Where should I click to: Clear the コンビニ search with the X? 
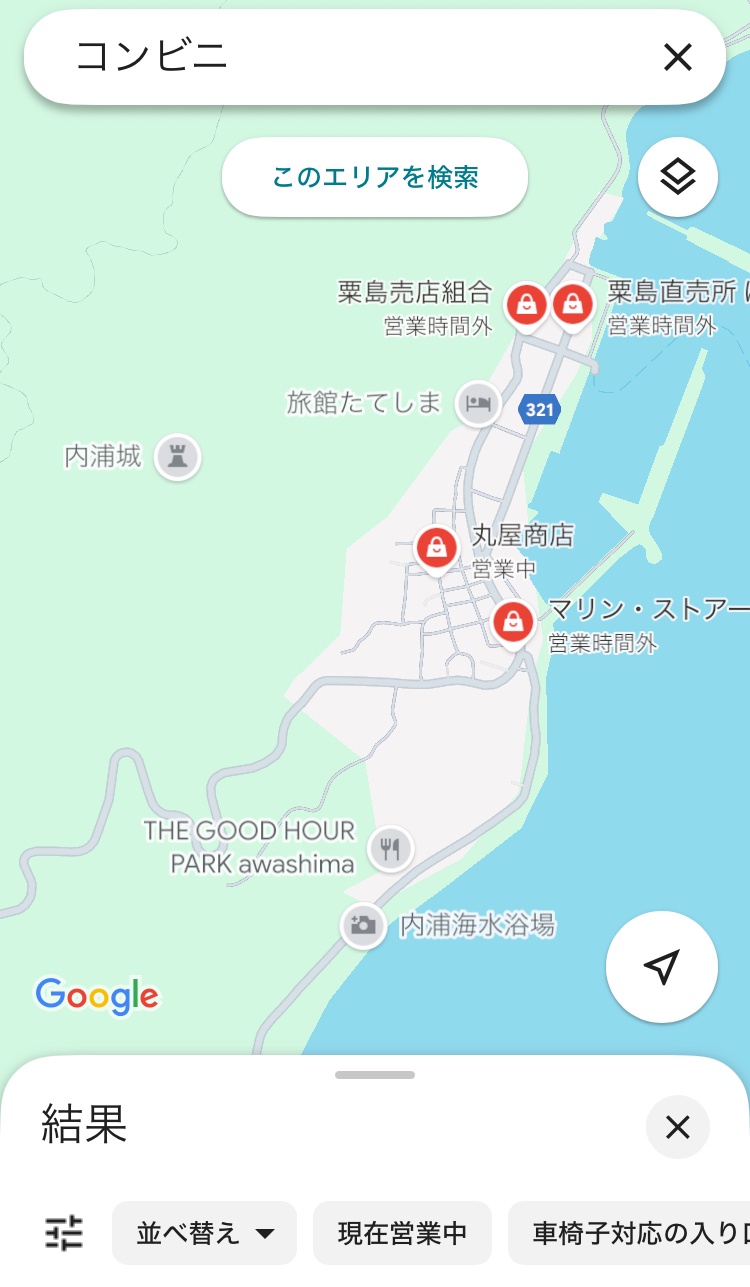[x=677, y=58]
